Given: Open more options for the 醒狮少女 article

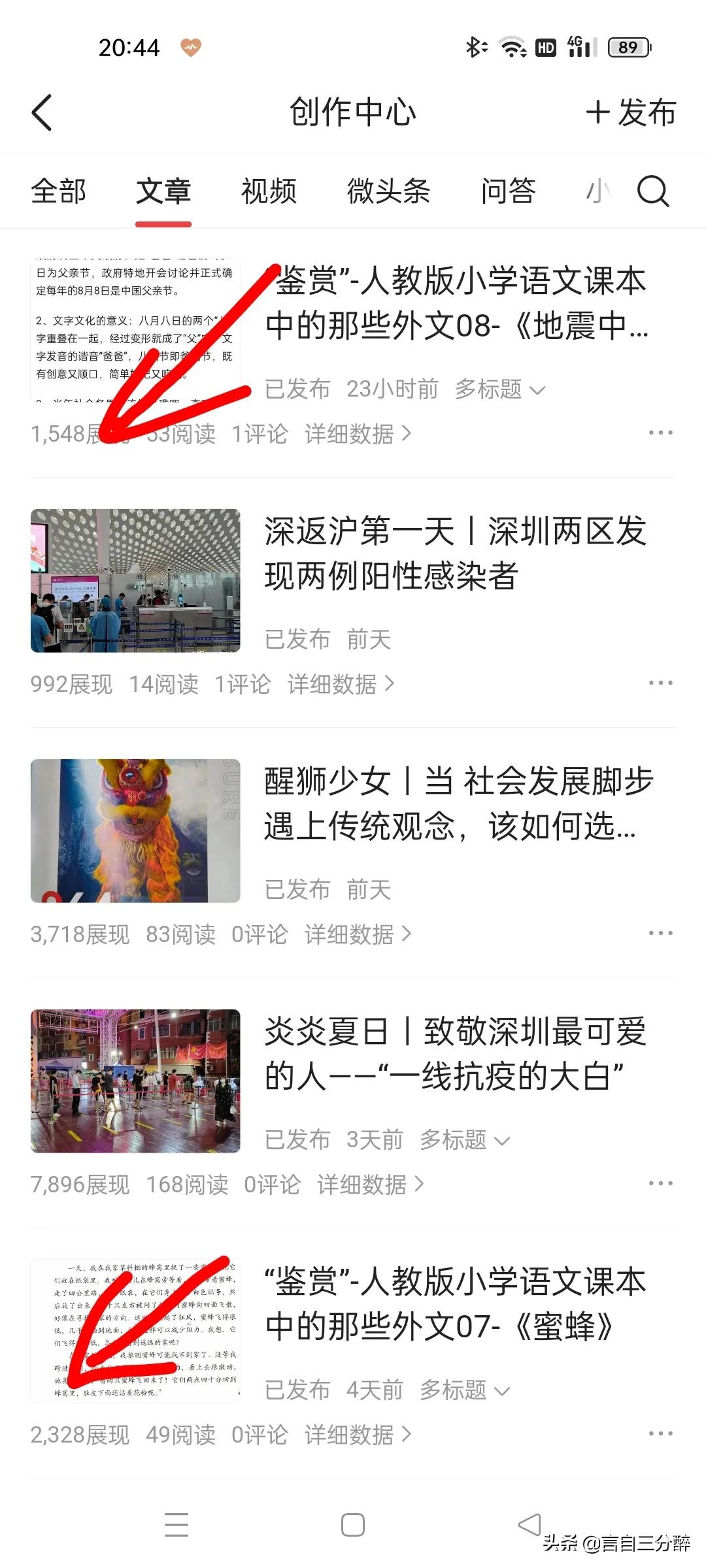Looking at the screenshot, I should click(x=660, y=933).
